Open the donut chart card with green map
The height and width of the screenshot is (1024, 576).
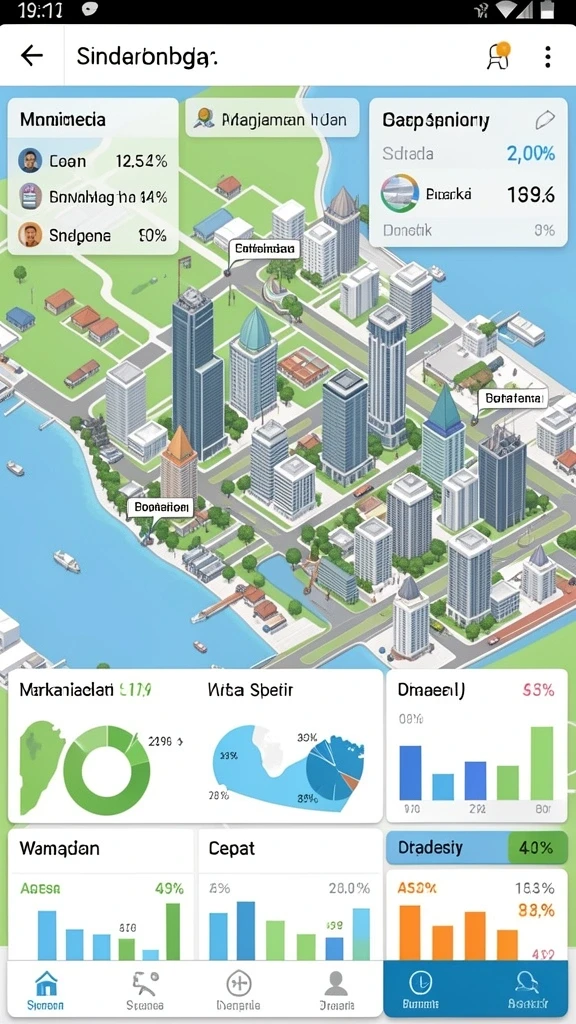101,746
